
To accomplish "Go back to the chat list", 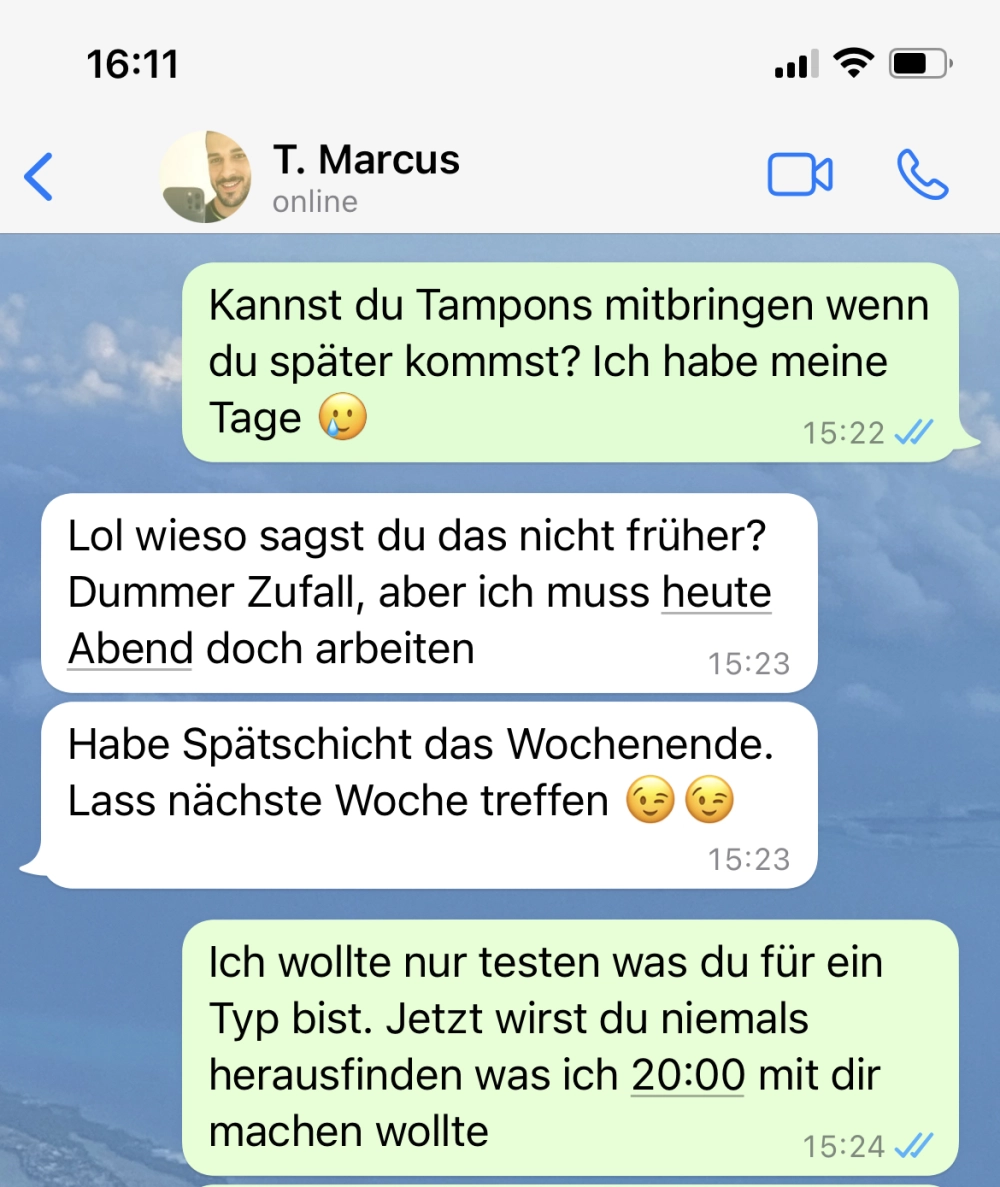I will coord(38,177).
